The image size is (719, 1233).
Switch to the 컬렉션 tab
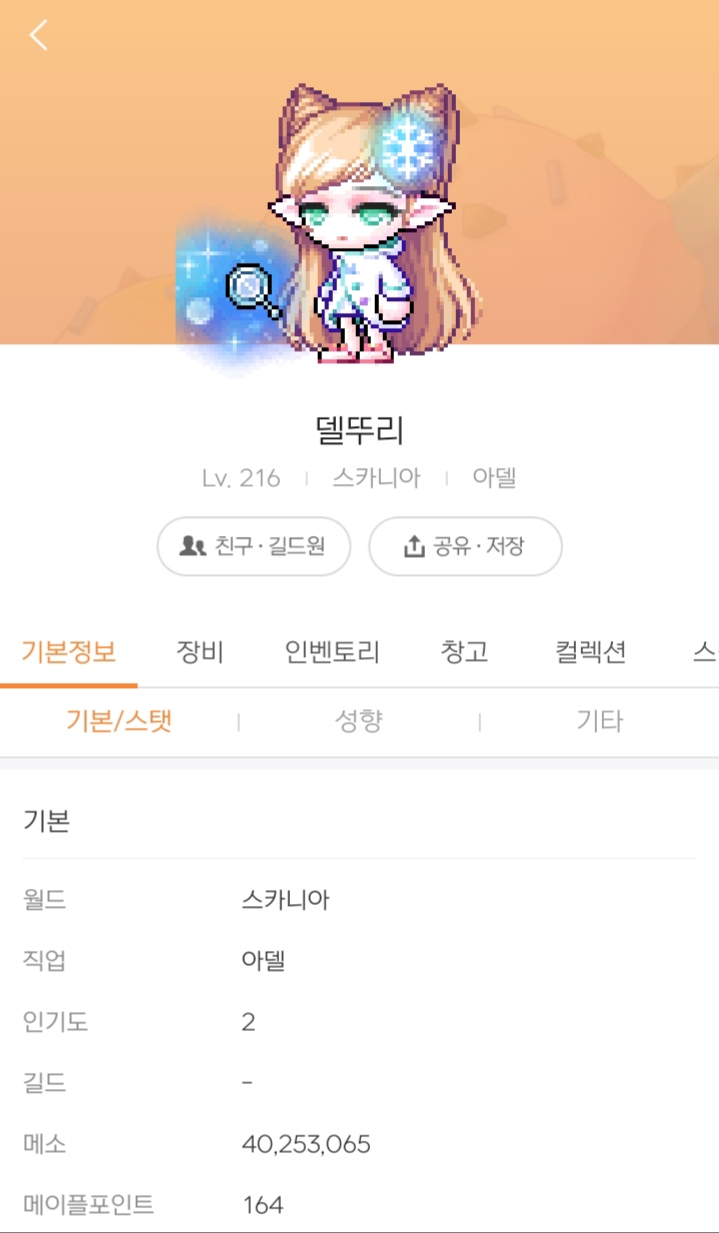(590, 653)
